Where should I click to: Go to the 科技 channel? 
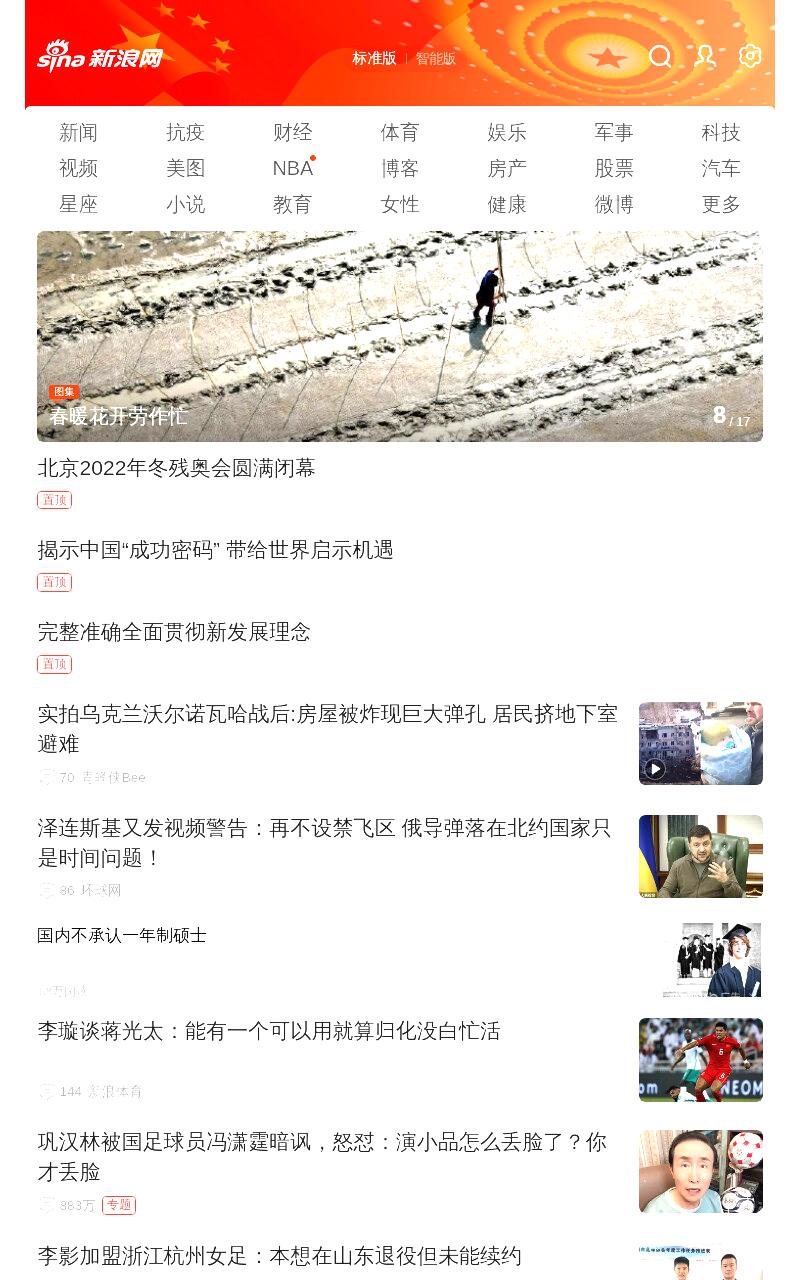[x=721, y=132]
